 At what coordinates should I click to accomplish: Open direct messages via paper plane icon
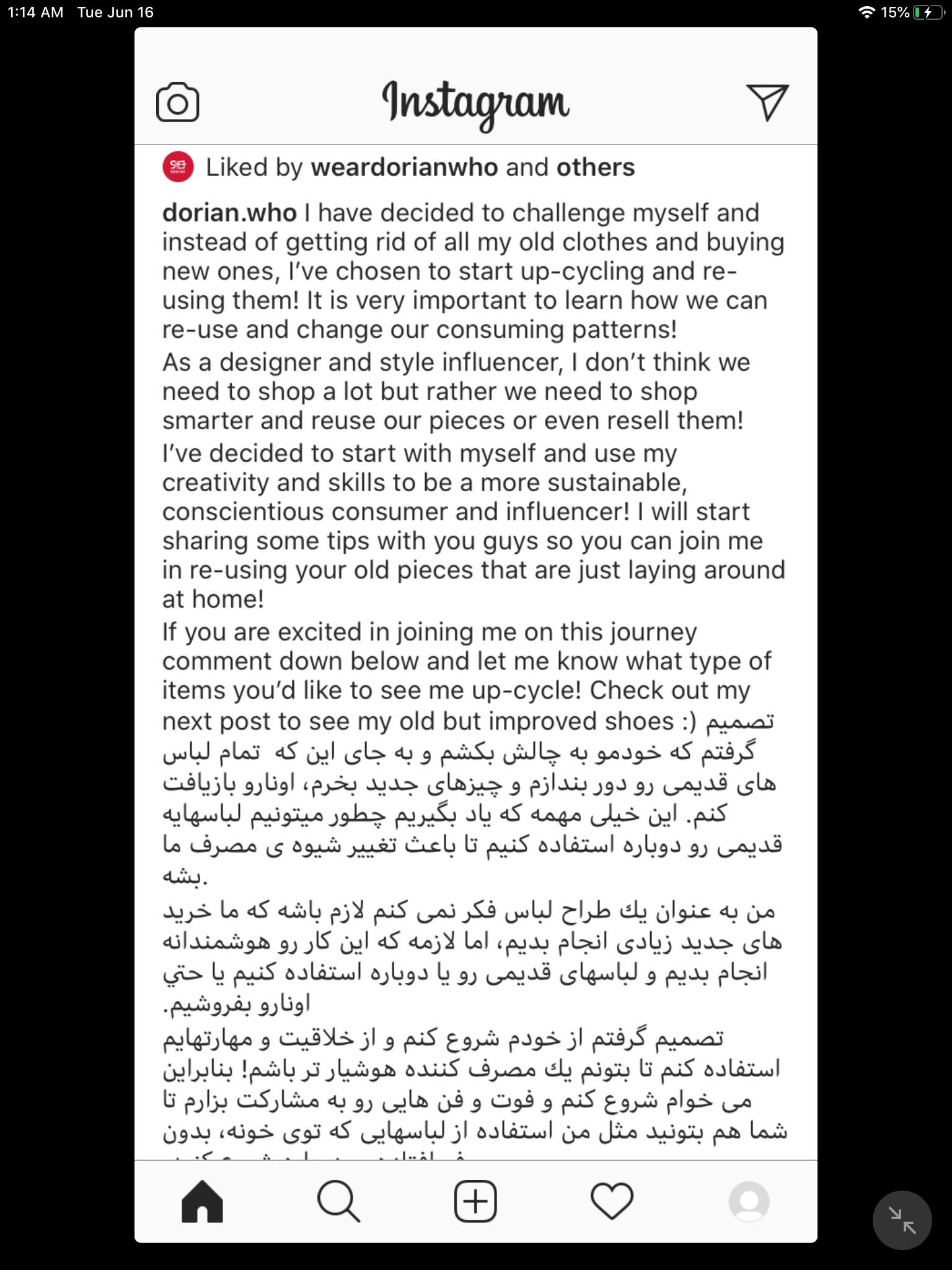(767, 102)
